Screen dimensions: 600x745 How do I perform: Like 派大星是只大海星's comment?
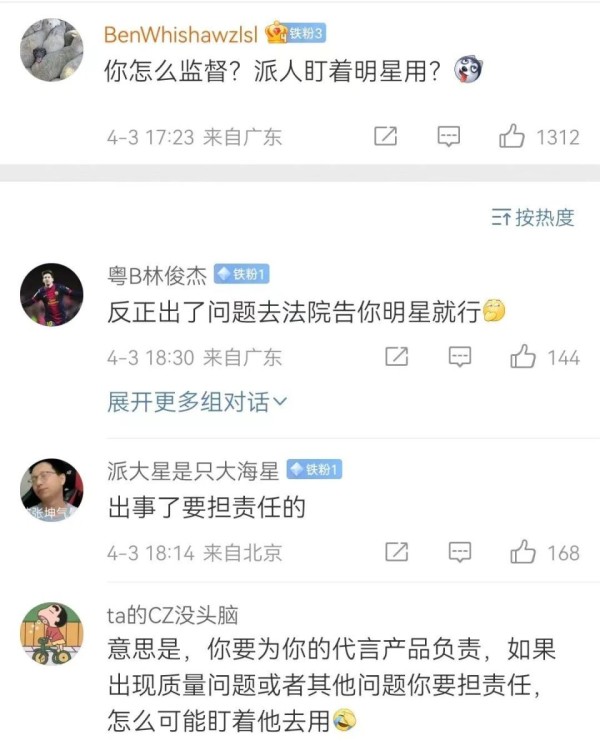pos(523,551)
